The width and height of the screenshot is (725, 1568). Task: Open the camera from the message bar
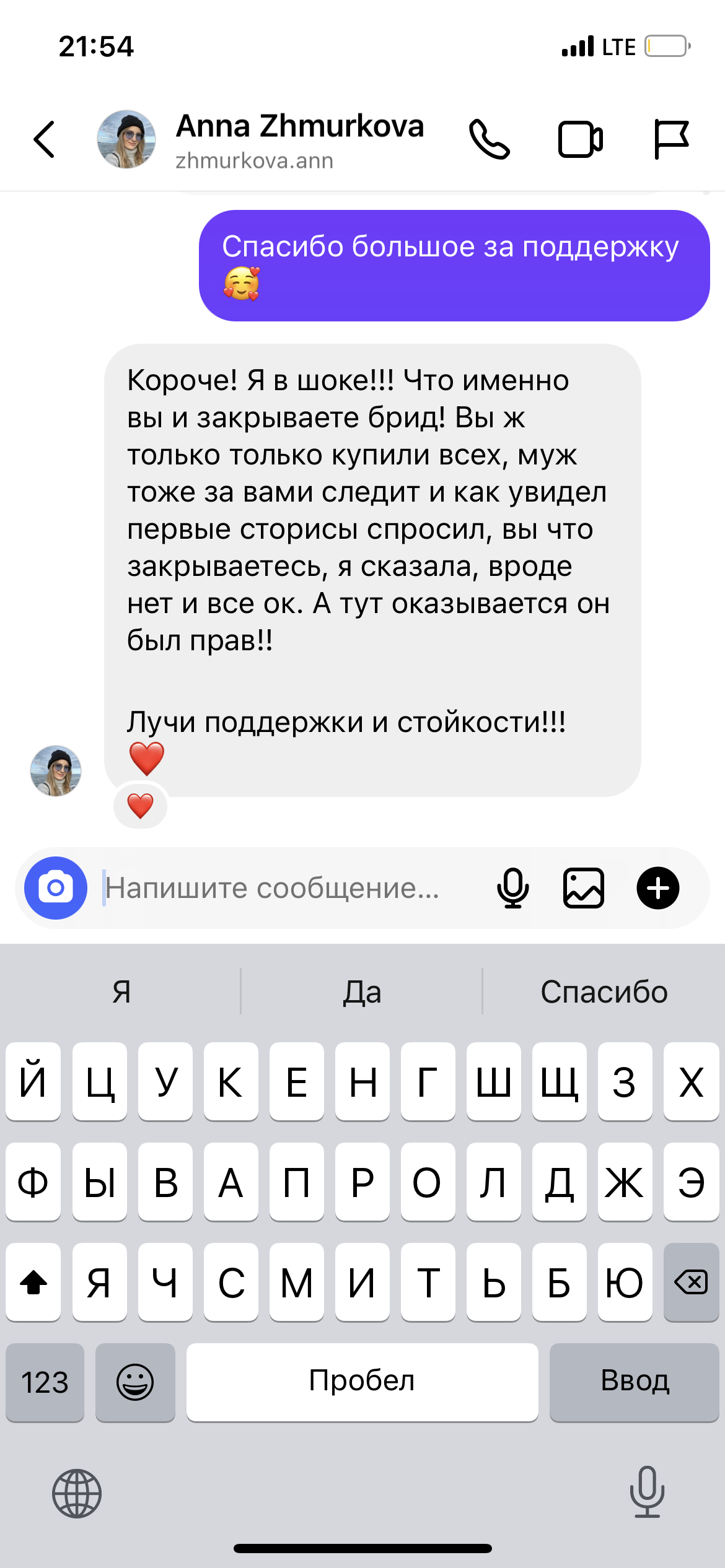(56, 888)
